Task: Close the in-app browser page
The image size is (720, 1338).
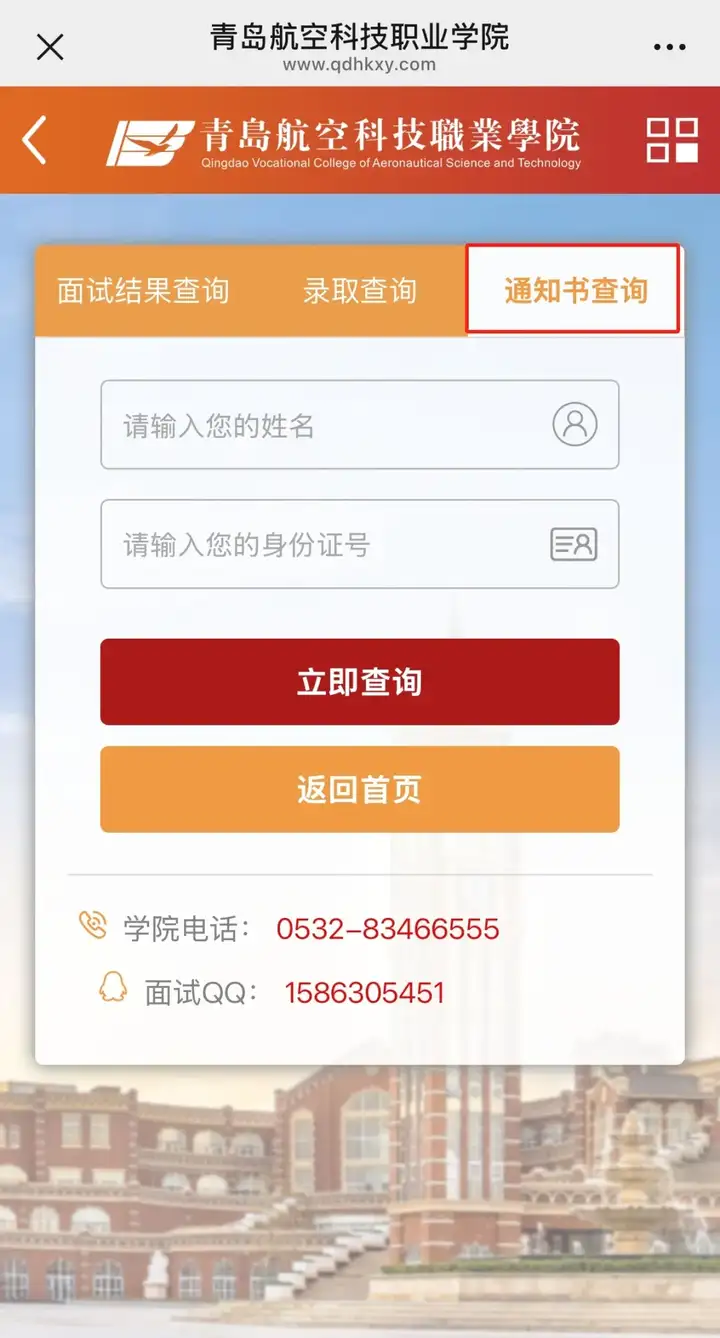Action: [x=50, y=46]
